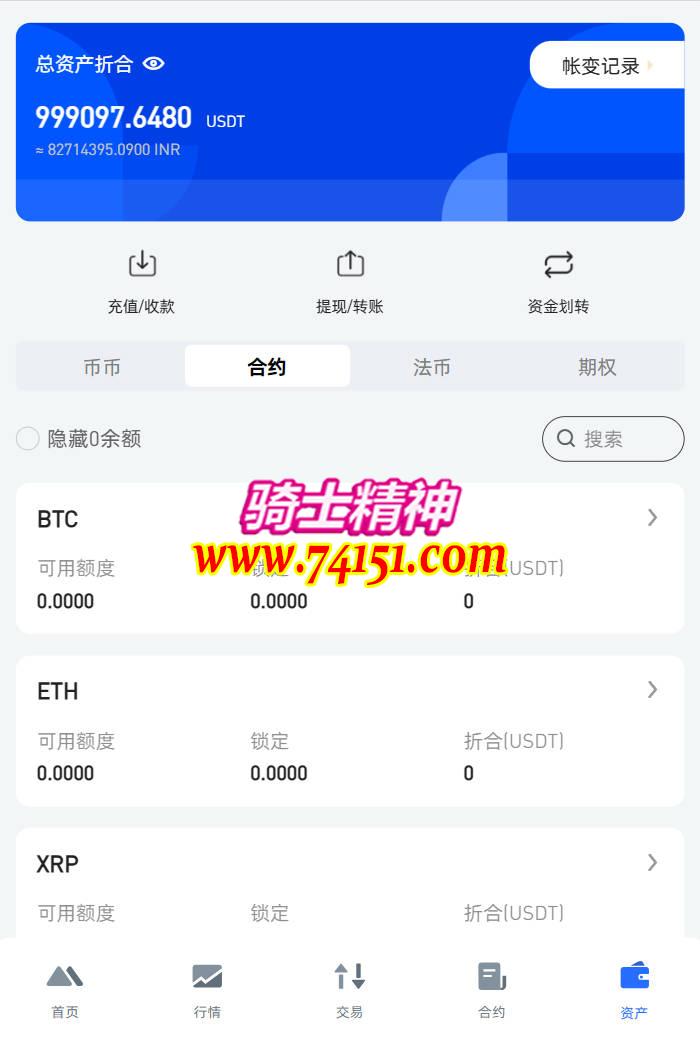Open 资金划转 fund transfer
The height and width of the screenshot is (1058, 700).
point(558,282)
